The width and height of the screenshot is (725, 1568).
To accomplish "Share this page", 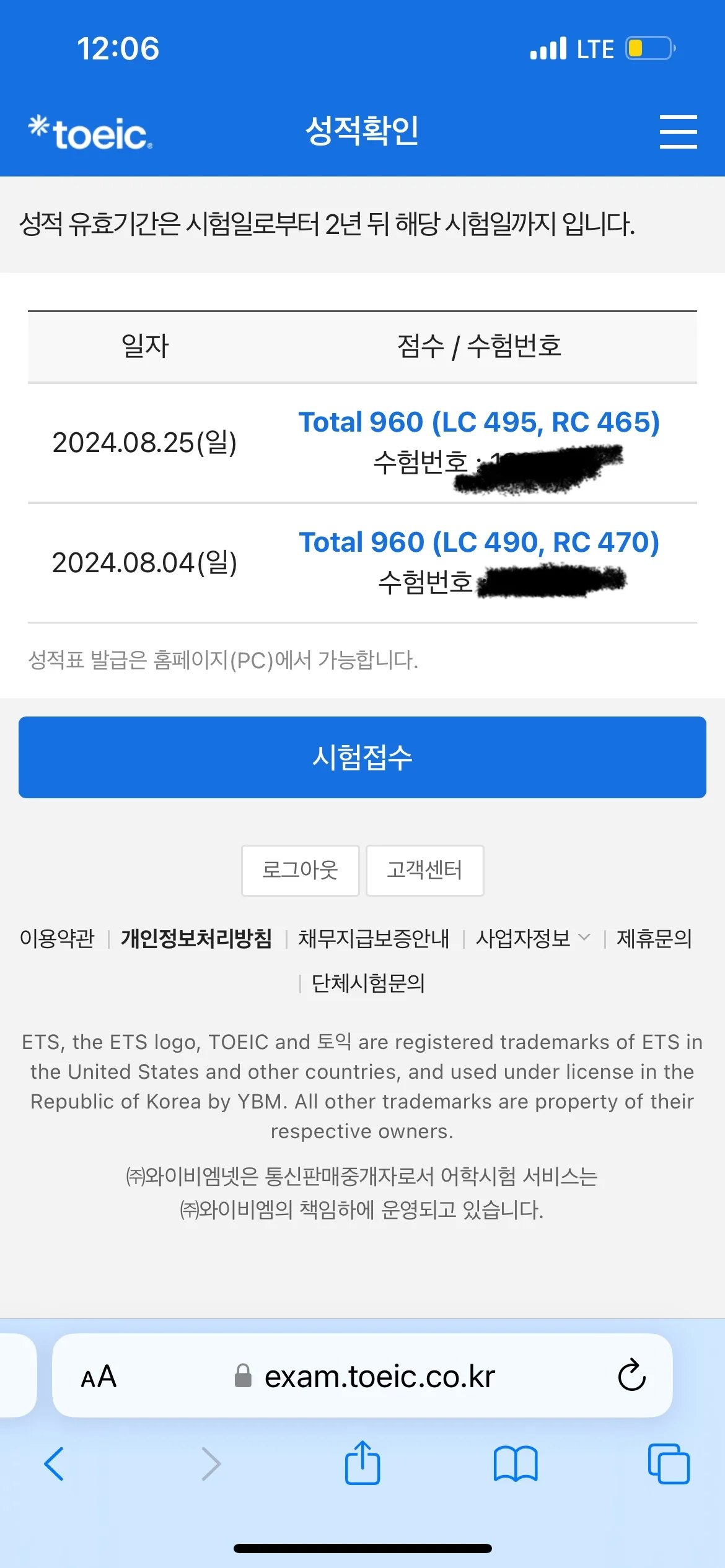I will tap(362, 1463).
